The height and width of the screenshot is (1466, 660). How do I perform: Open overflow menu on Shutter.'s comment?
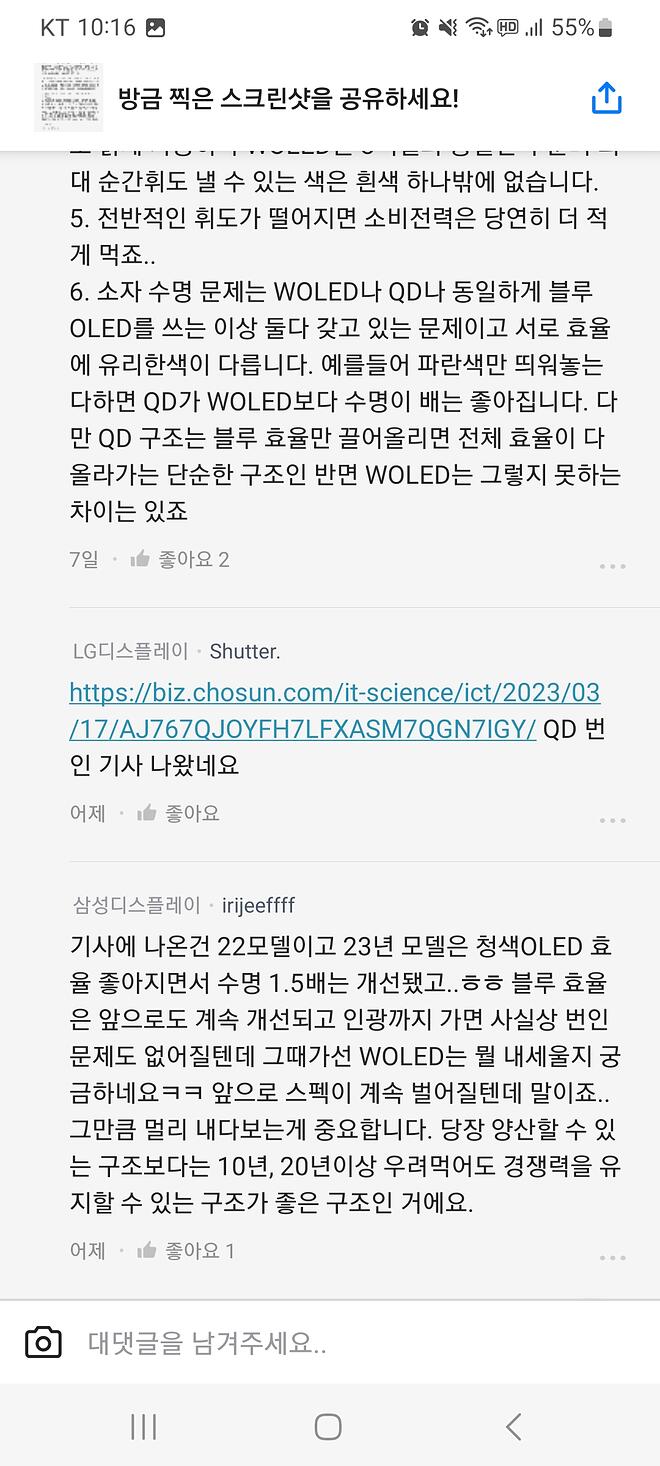(x=612, y=820)
